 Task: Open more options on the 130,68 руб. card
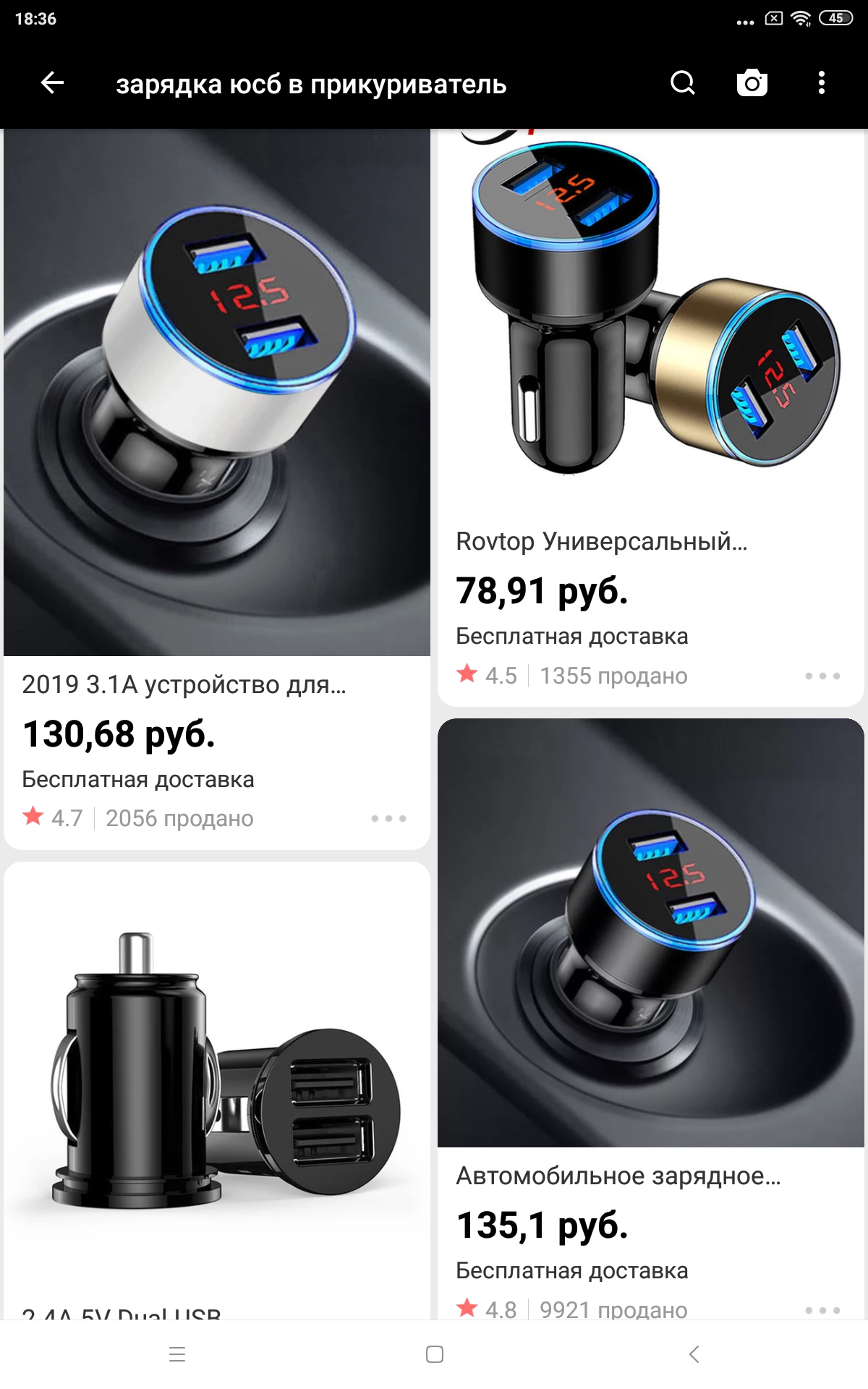[x=388, y=818]
